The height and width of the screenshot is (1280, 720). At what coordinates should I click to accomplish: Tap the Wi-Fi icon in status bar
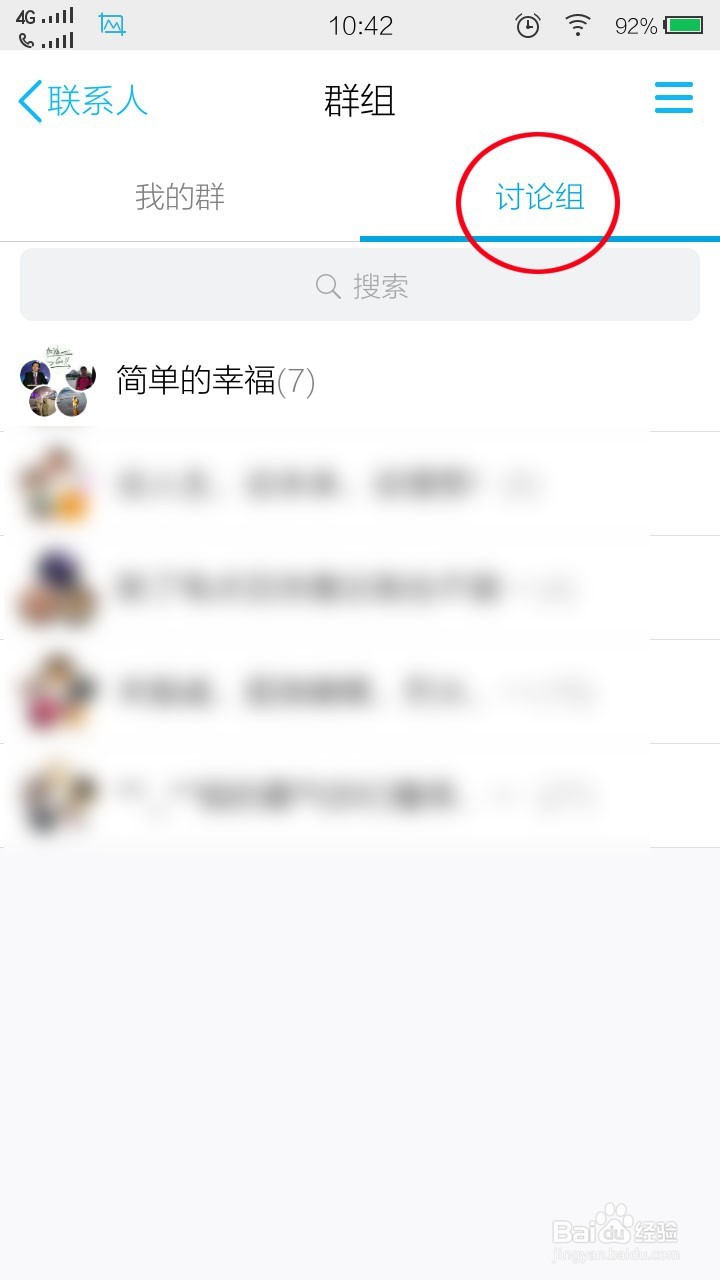click(578, 25)
